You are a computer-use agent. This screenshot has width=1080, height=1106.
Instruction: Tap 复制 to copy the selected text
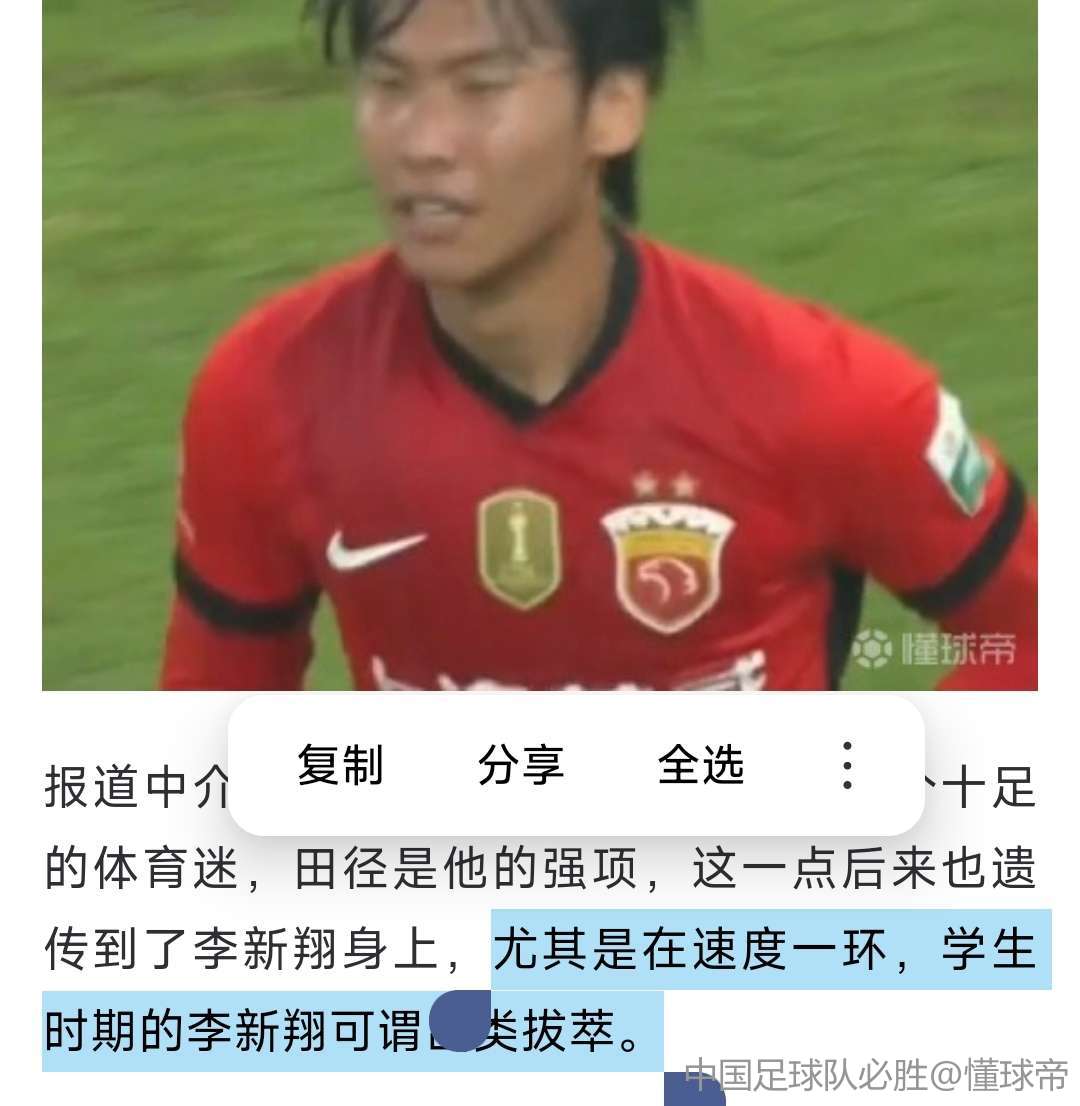point(340,766)
